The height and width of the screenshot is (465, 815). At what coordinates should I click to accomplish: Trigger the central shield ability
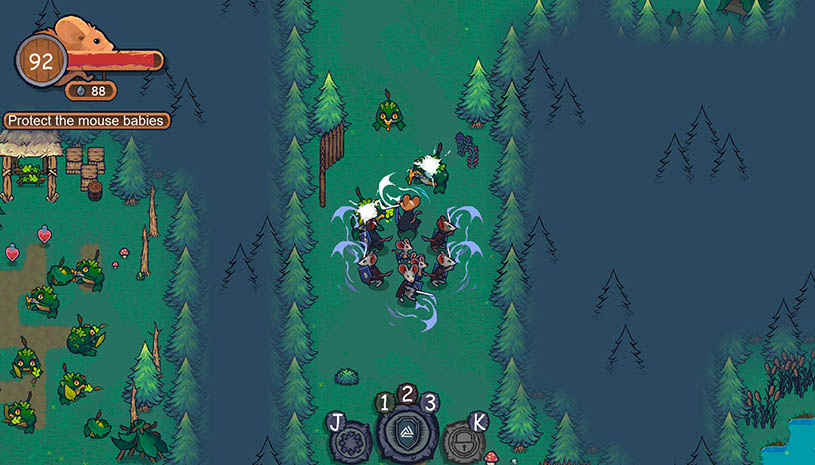pos(407,437)
